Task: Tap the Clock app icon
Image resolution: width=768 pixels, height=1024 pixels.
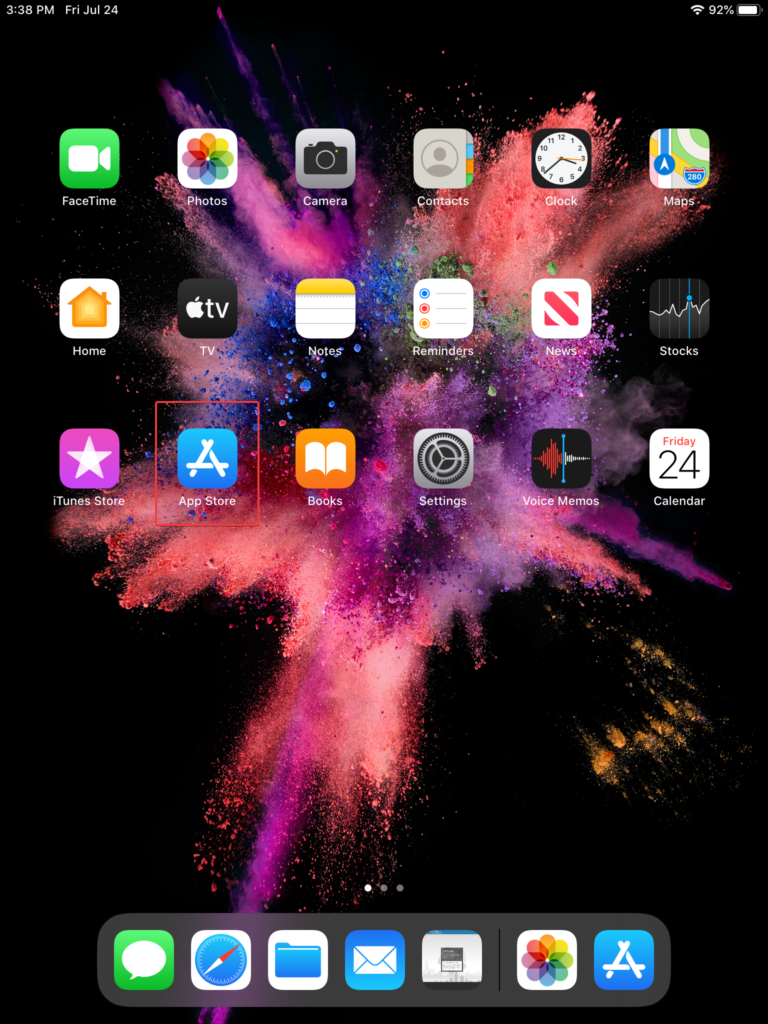Action: [x=561, y=159]
